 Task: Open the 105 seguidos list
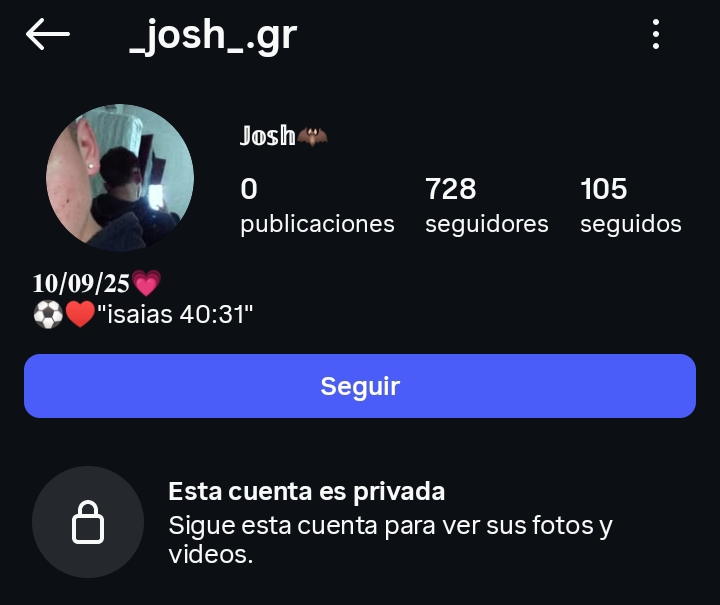(x=630, y=205)
